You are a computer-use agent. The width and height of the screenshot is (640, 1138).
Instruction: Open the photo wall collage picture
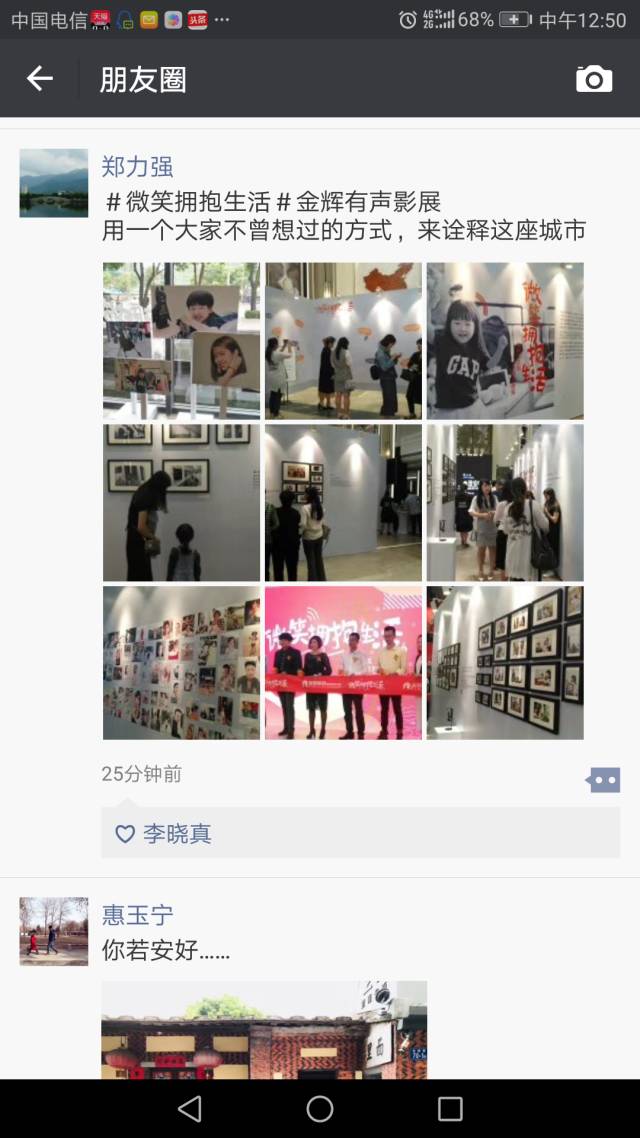tap(181, 663)
